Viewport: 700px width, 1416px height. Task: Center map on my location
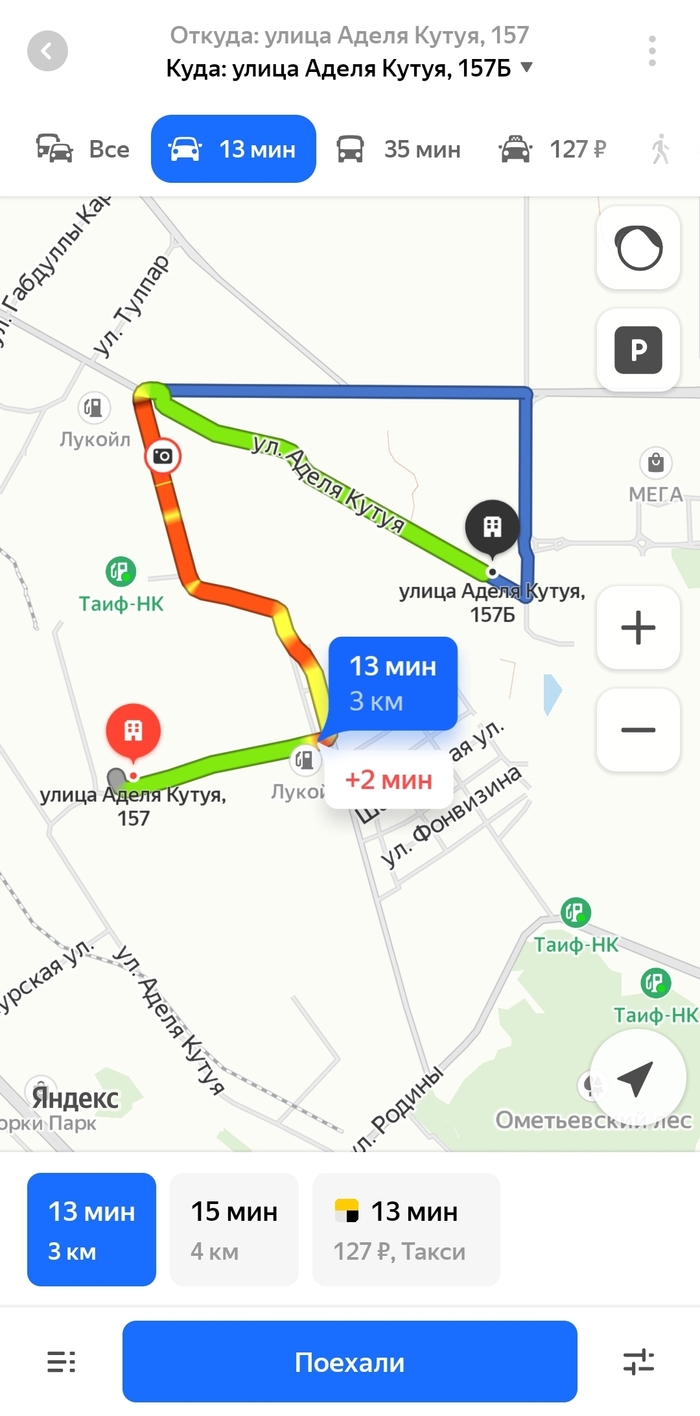click(x=635, y=1078)
